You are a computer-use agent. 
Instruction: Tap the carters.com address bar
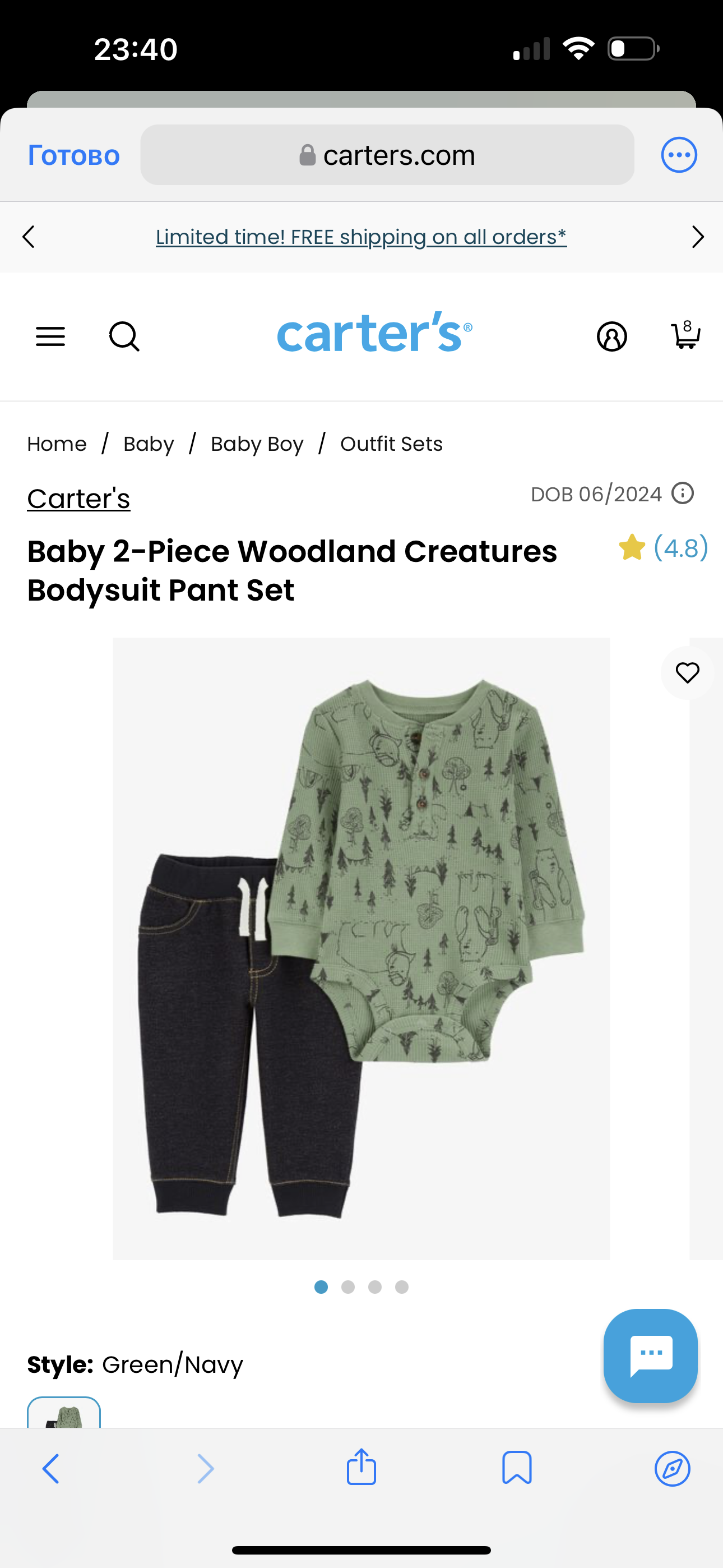(387, 155)
